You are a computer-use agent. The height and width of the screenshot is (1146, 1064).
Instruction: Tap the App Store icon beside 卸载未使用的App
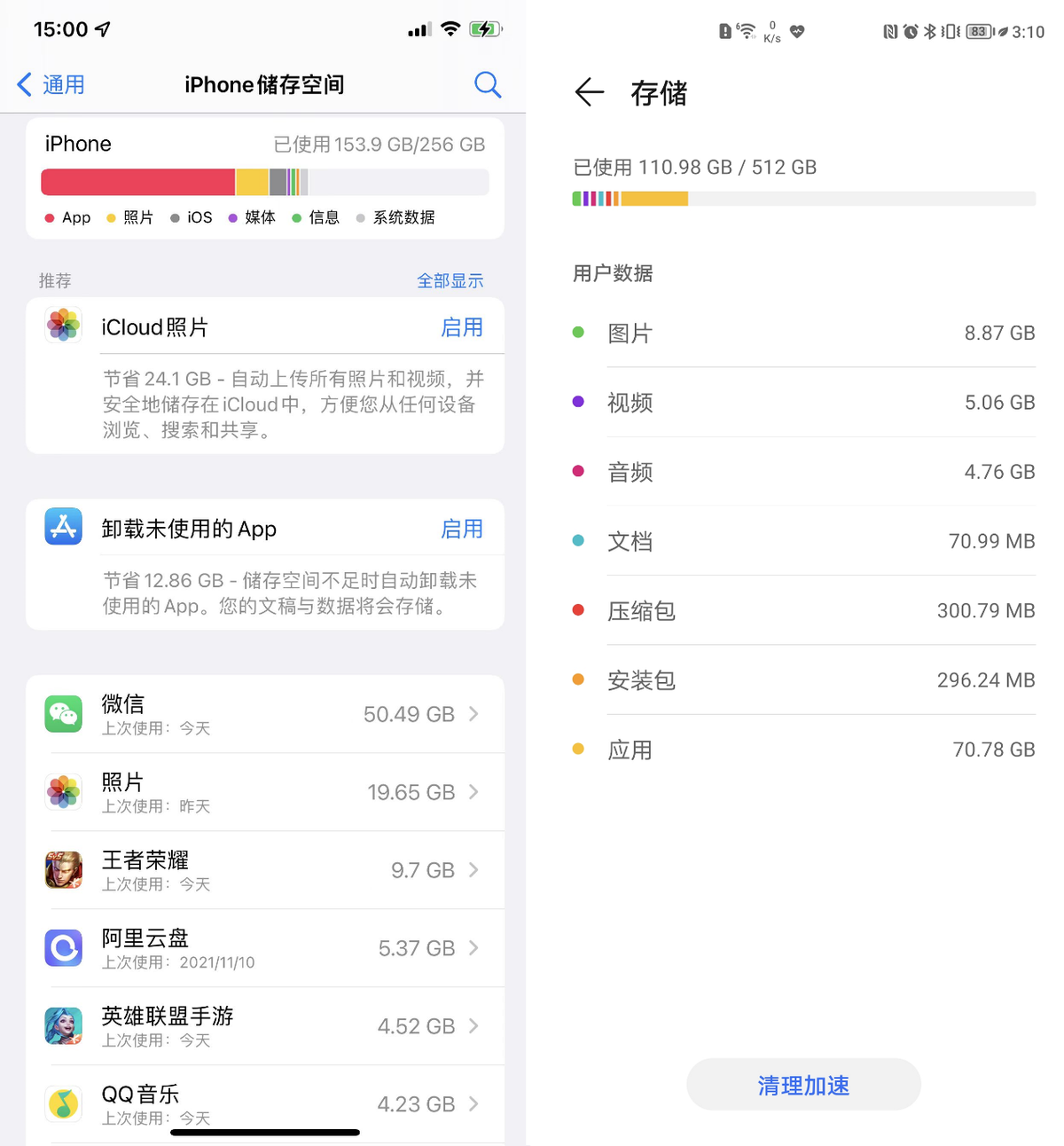click(x=63, y=527)
